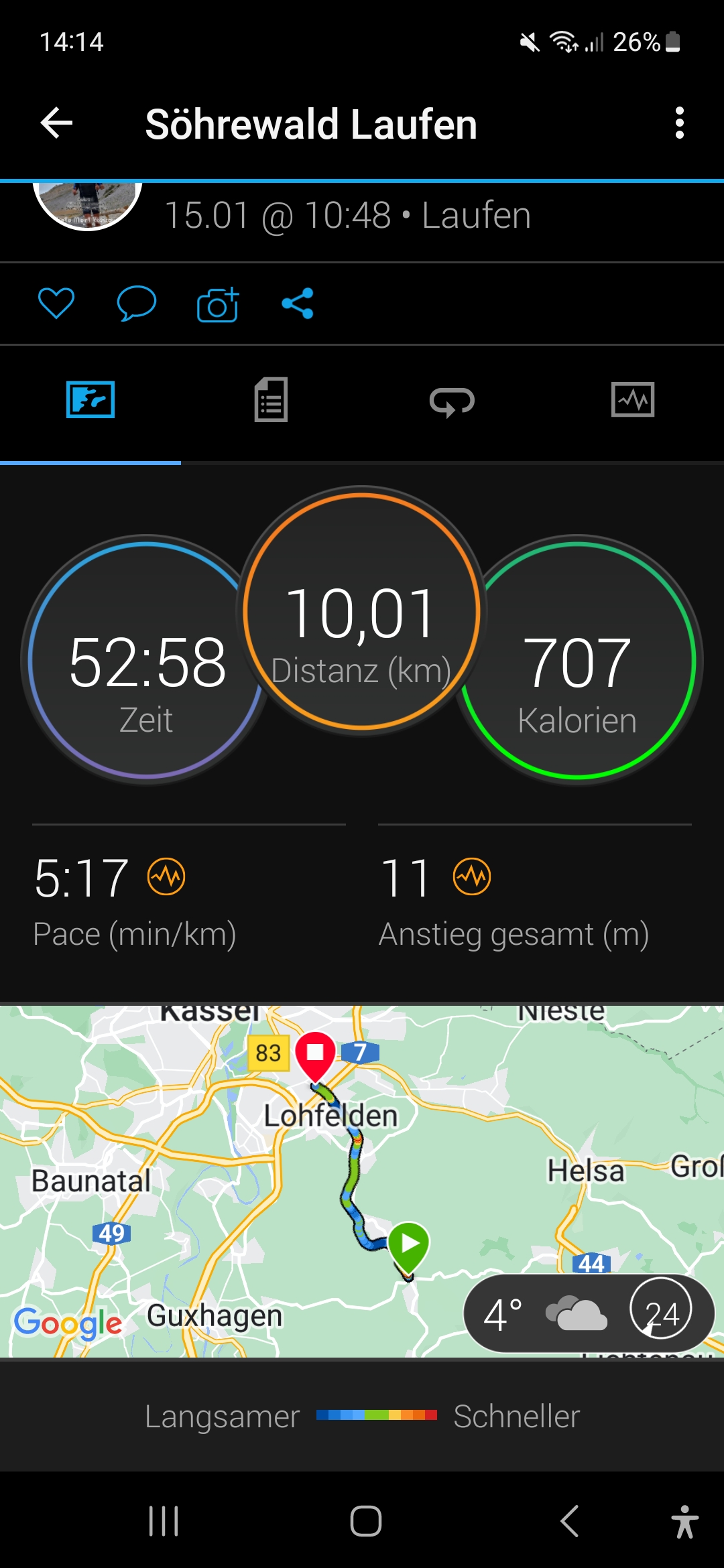
Task: Share this run activity
Action: (x=298, y=304)
